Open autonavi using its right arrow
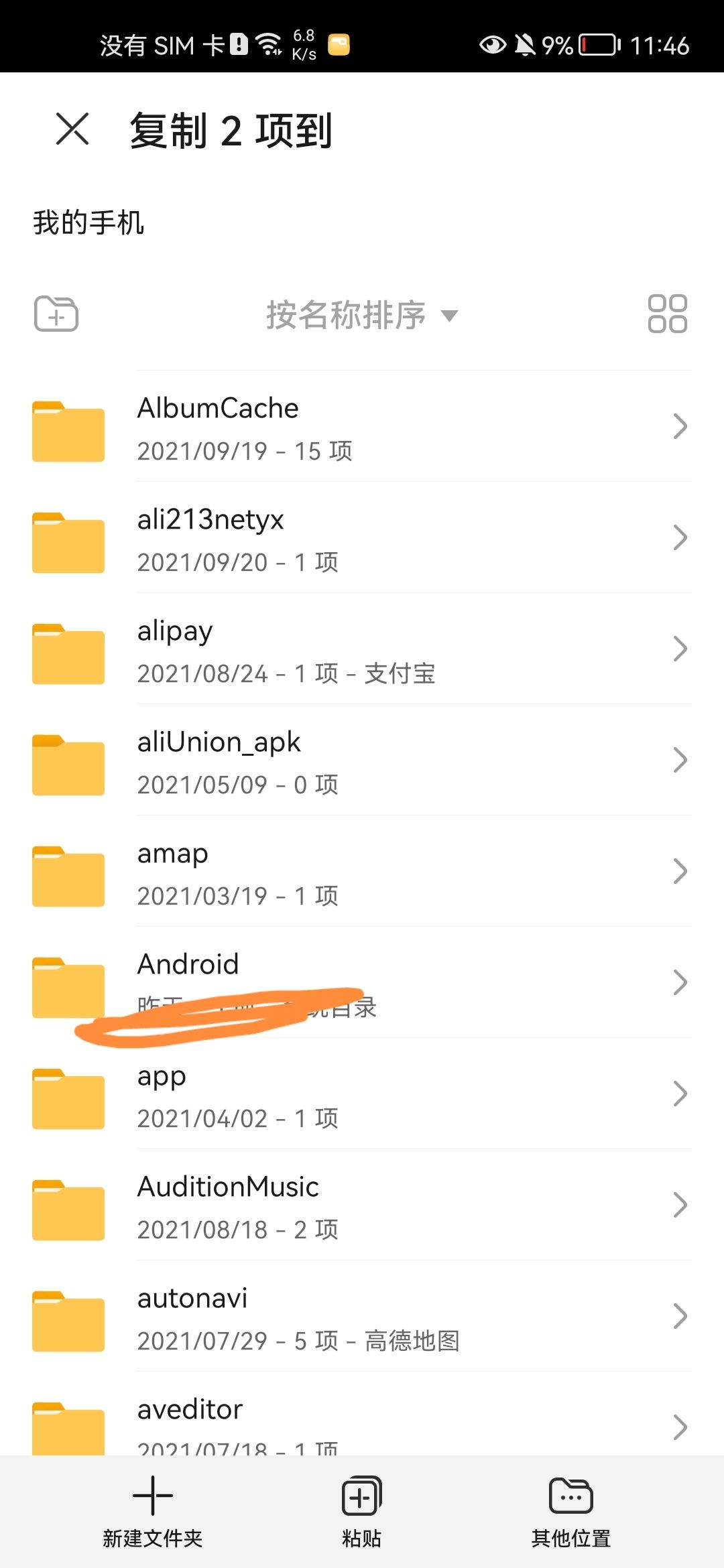 click(x=680, y=1317)
